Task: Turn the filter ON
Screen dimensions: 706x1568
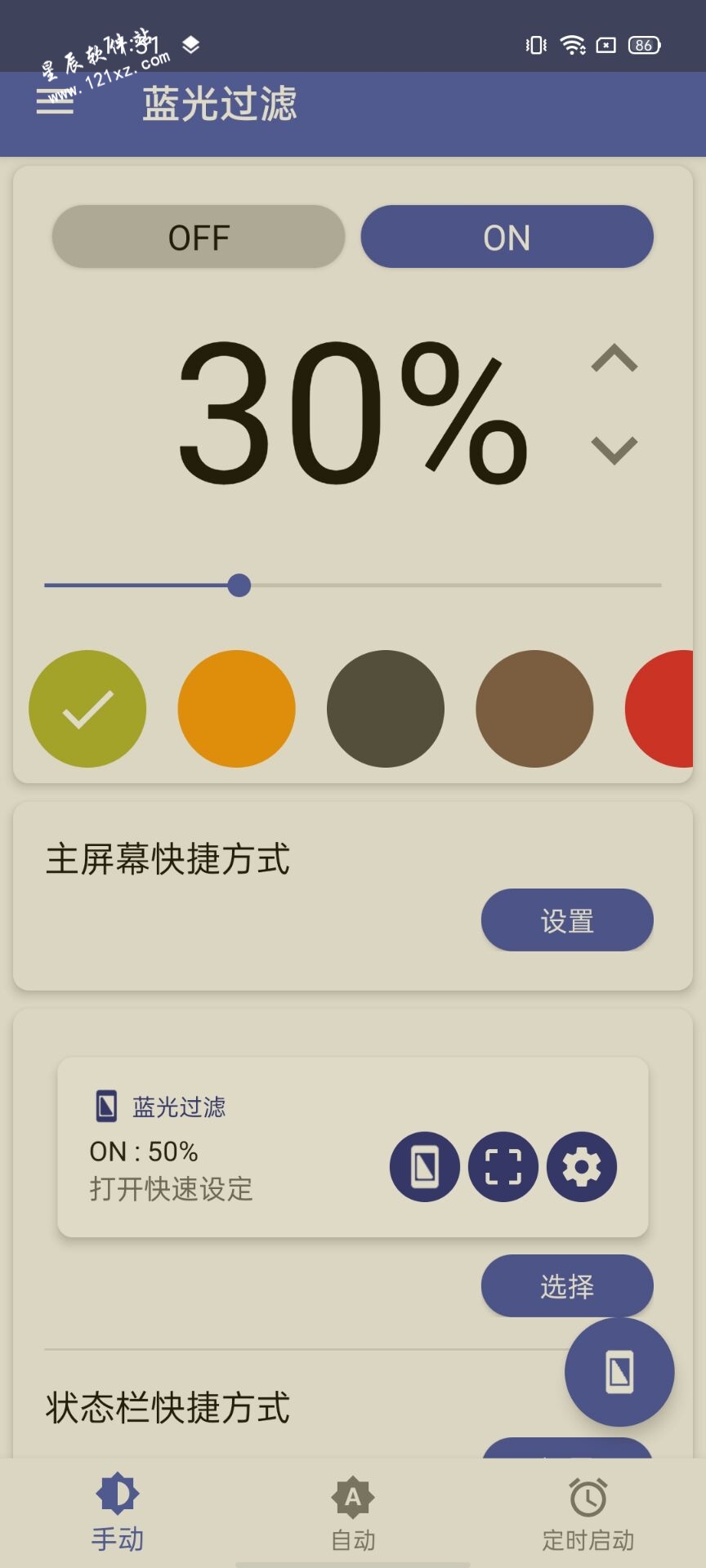Action: click(507, 237)
